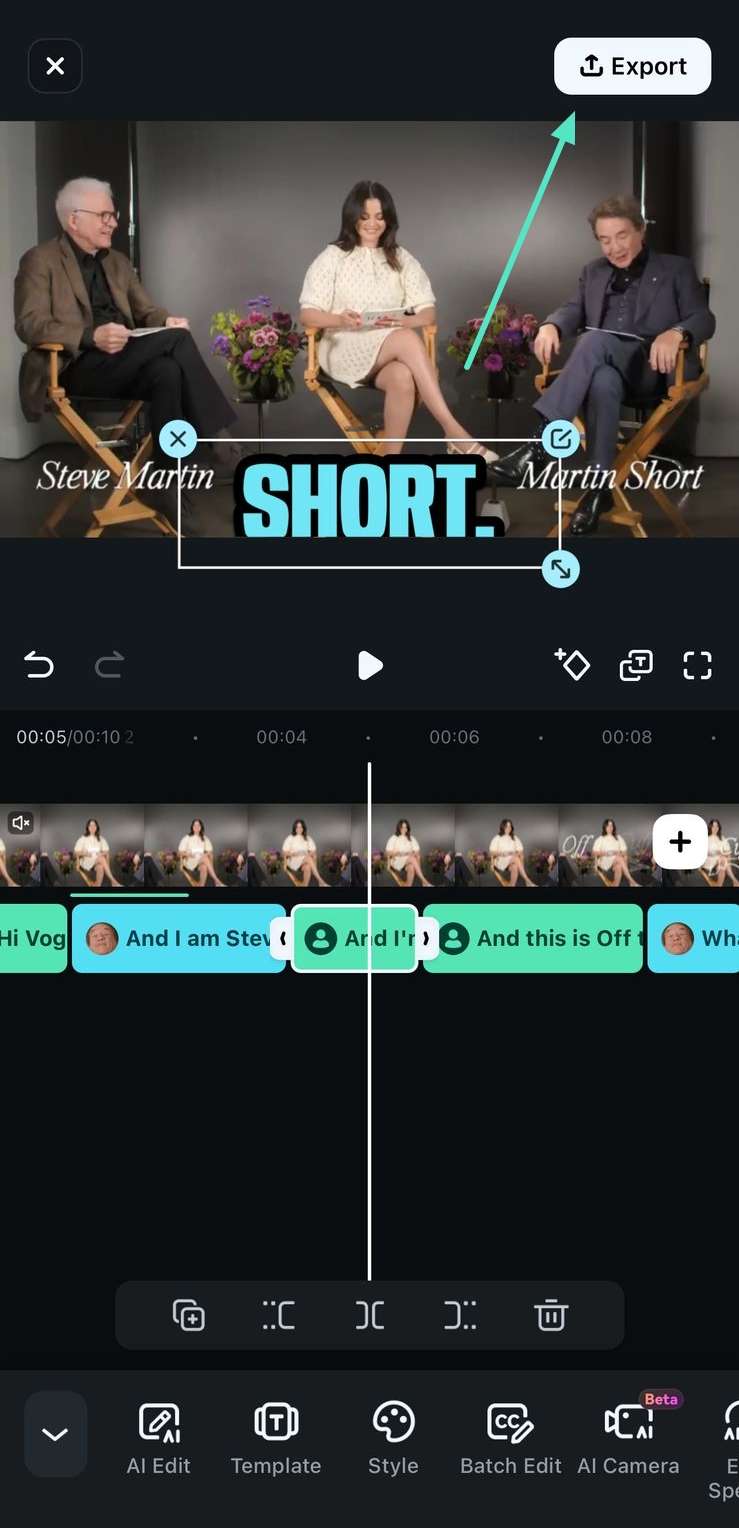Add a keyframe diamond
Screen dimensions: 739x1528
click(x=572, y=664)
